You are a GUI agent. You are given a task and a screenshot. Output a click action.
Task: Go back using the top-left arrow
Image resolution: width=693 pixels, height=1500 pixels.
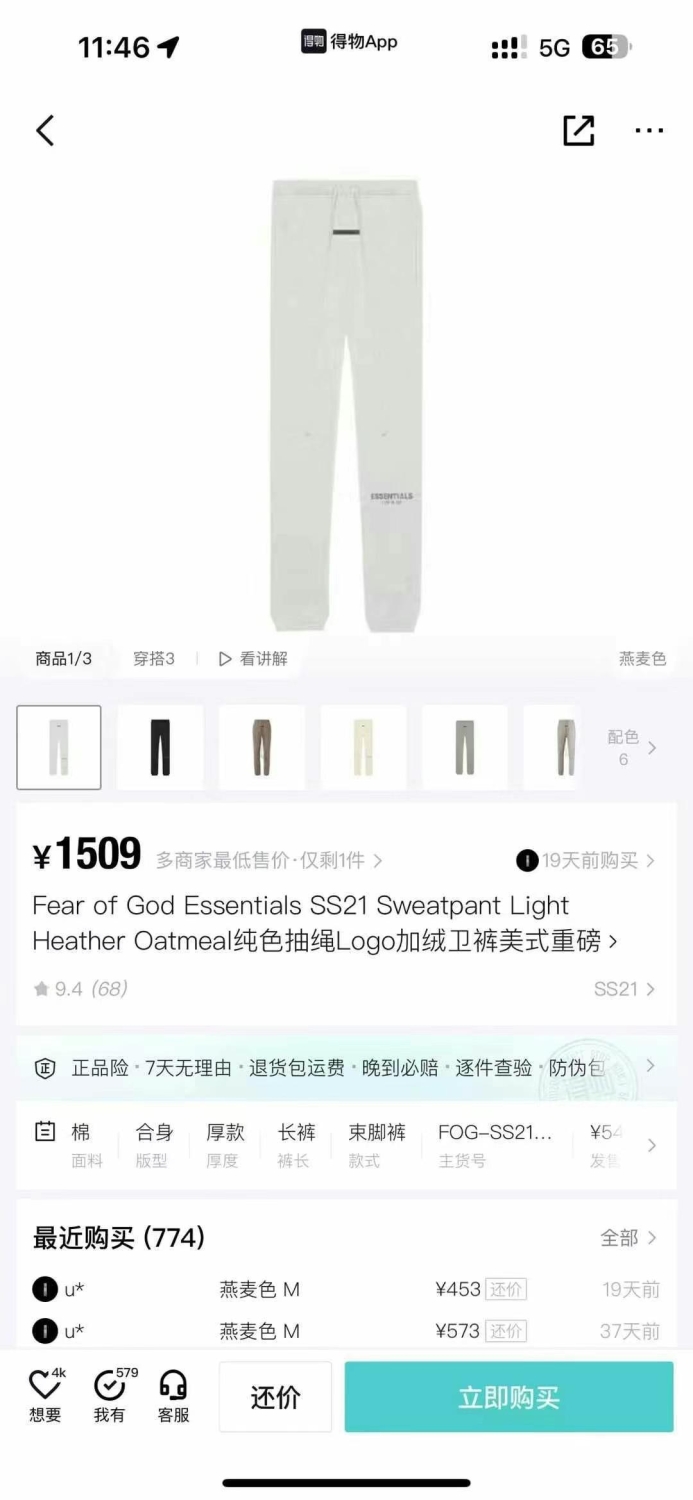click(x=45, y=131)
